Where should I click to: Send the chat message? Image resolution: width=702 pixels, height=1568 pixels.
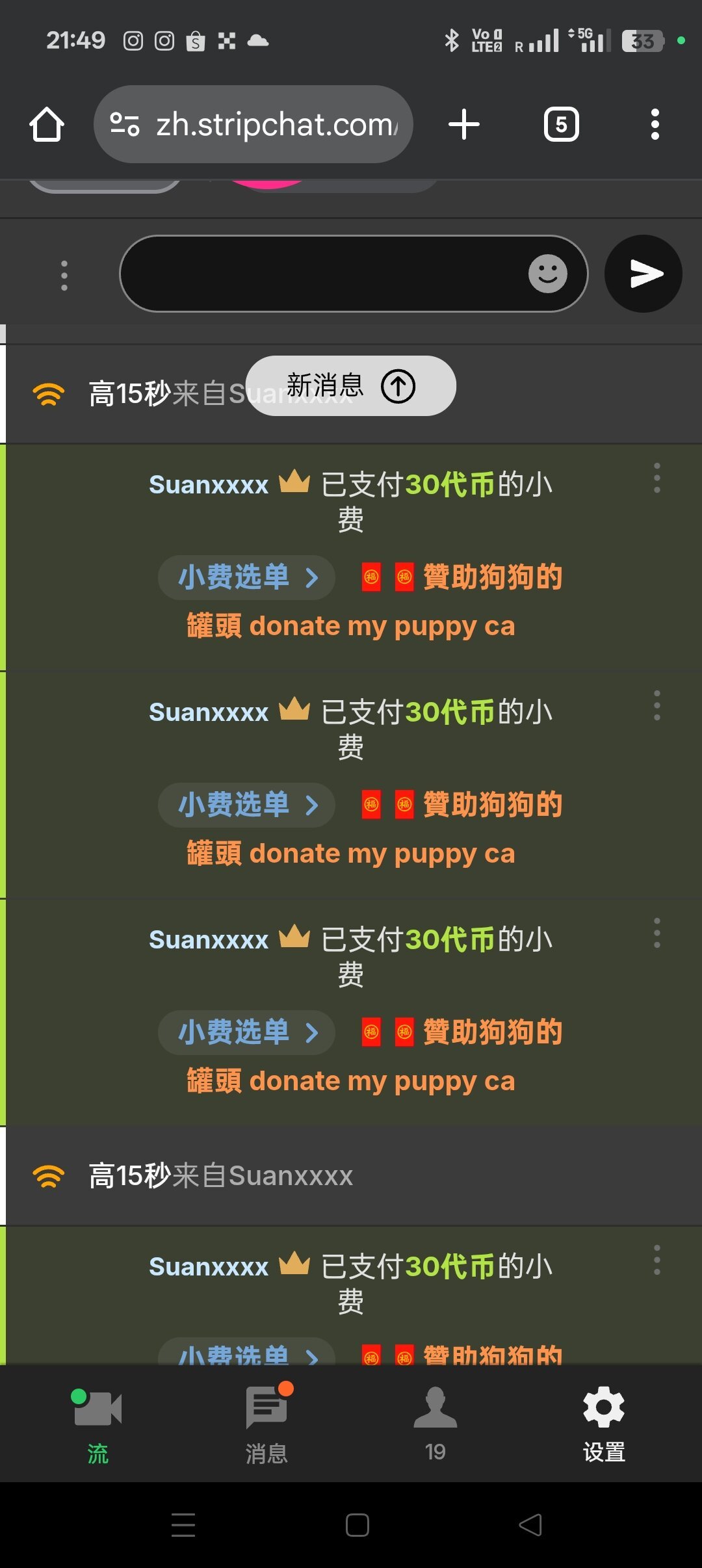[x=643, y=274]
